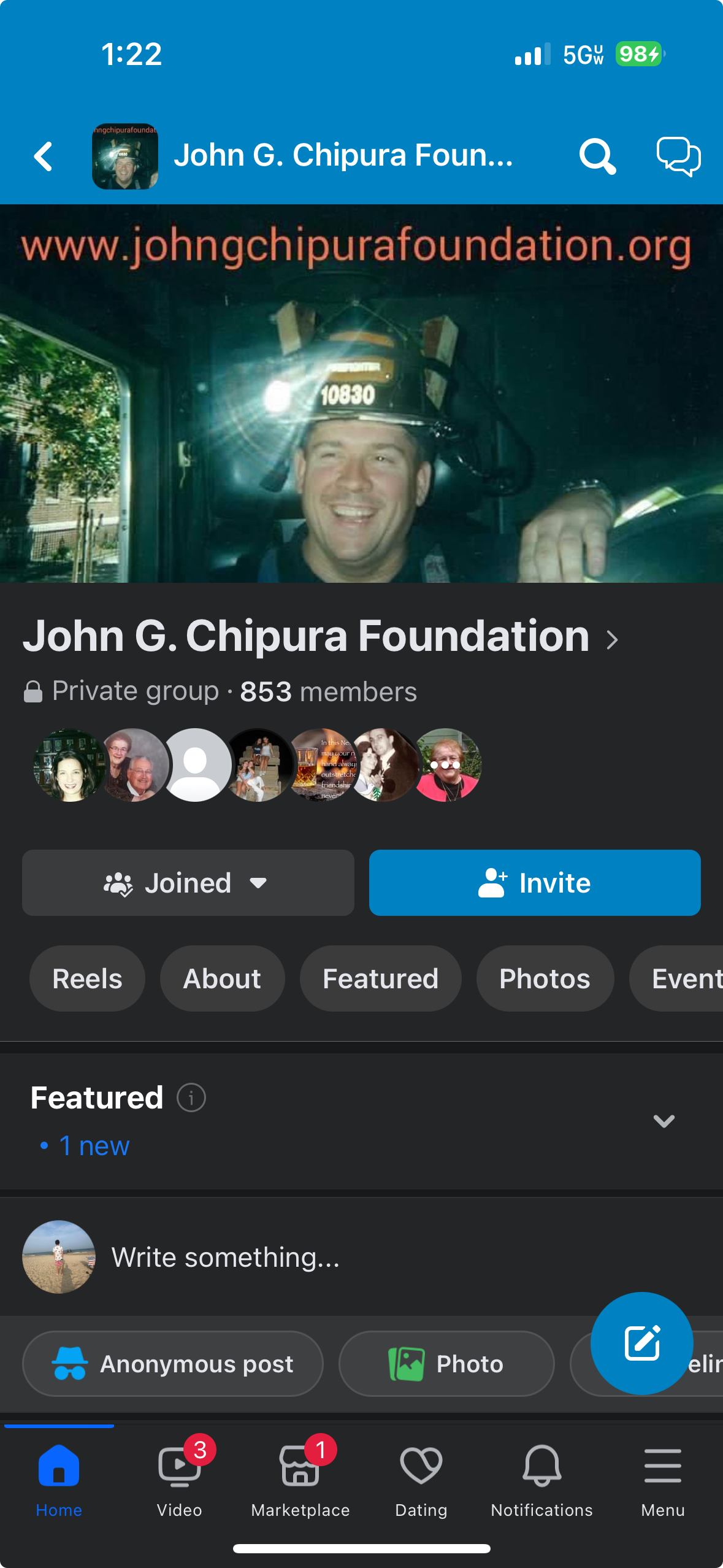Viewport: 723px width, 1568px height.
Task: Create an Anonymous post
Action: [x=173, y=1364]
